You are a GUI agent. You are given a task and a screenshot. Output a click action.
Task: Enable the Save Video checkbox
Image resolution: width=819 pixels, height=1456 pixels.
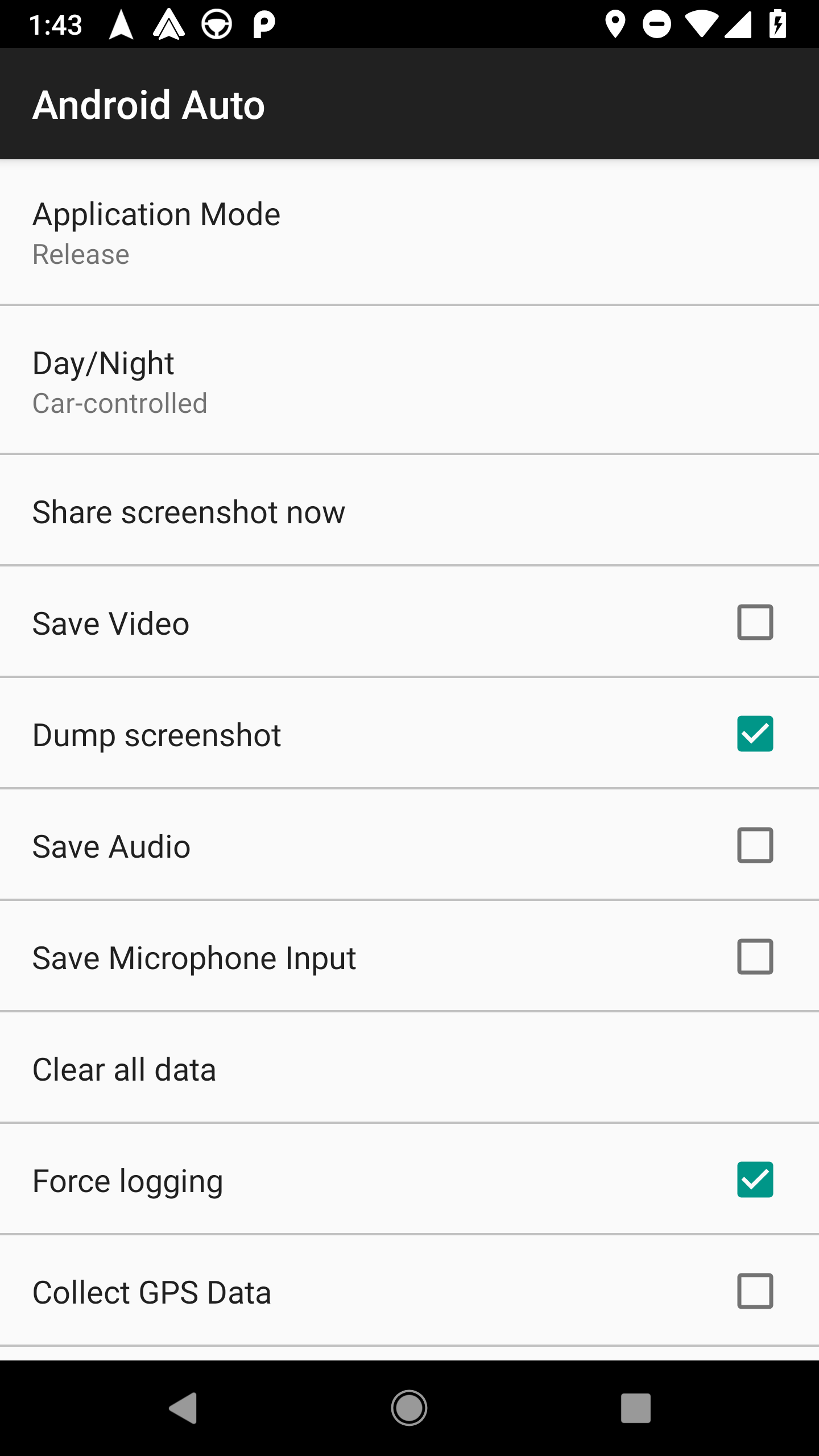click(755, 623)
